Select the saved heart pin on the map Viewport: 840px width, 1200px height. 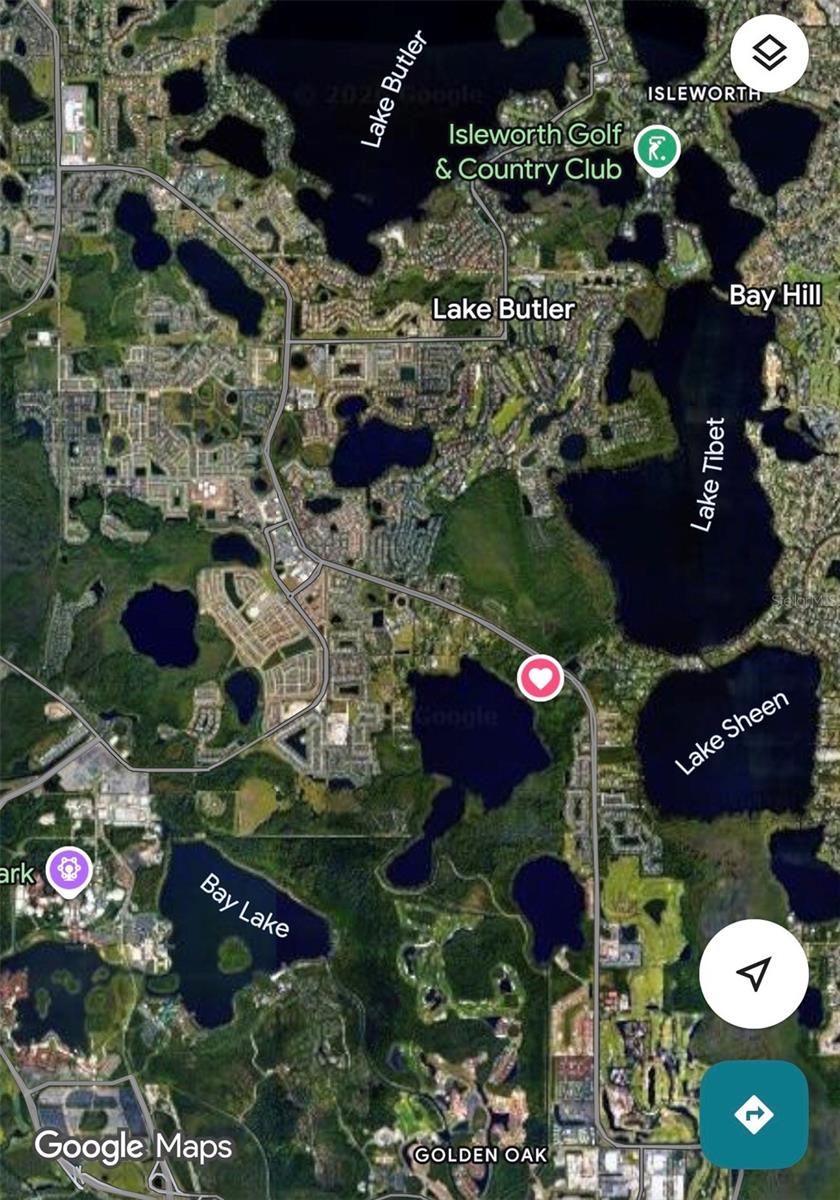540,679
